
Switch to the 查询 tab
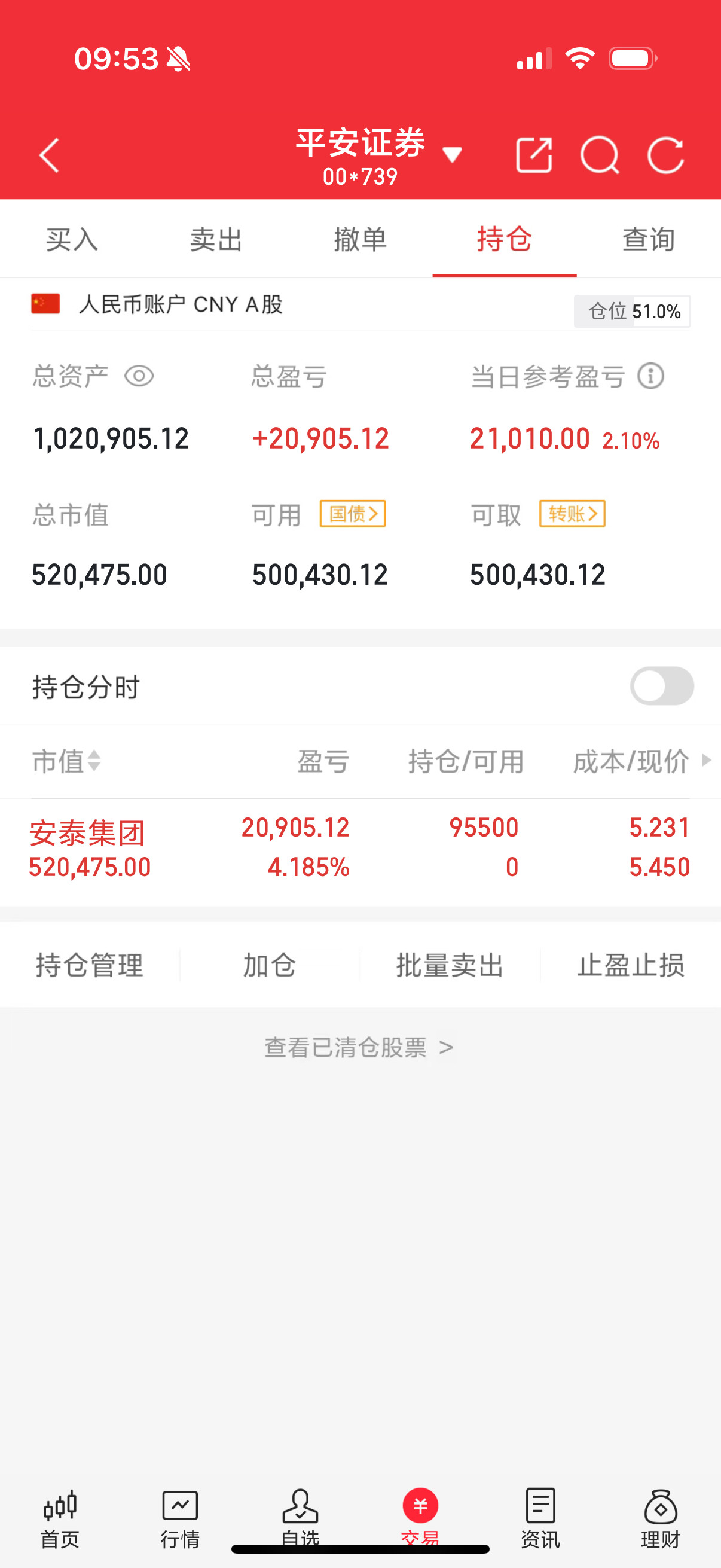648,240
